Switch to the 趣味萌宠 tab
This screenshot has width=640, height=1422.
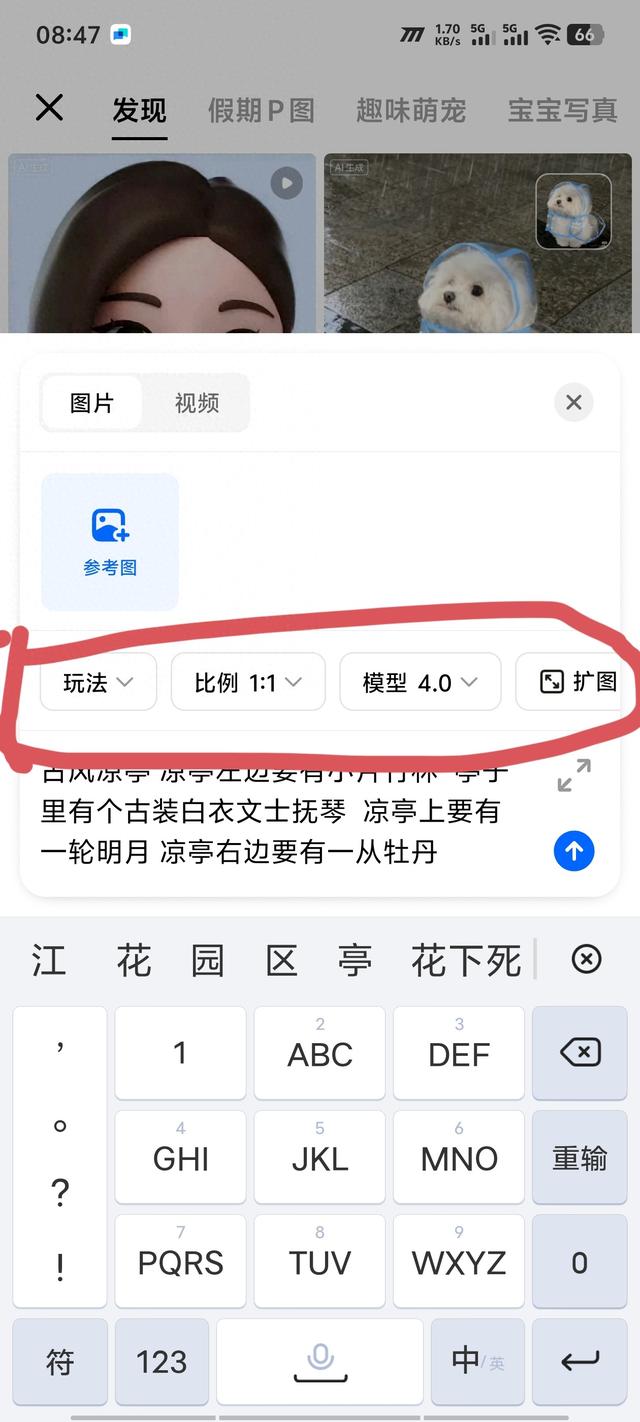(x=411, y=110)
